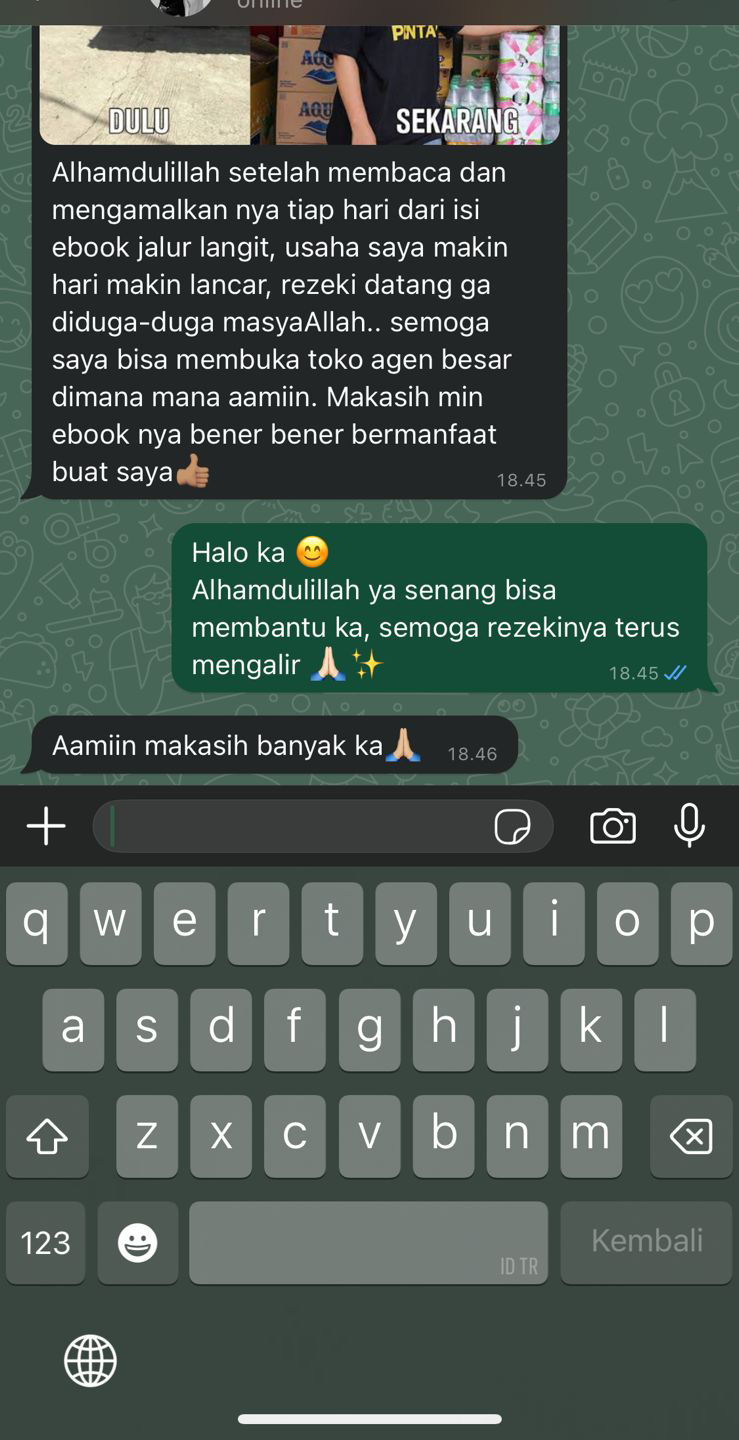Open the emoji keyboard
Image resolution: width=739 pixels, height=1440 pixels.
(x=138, y=1243)
